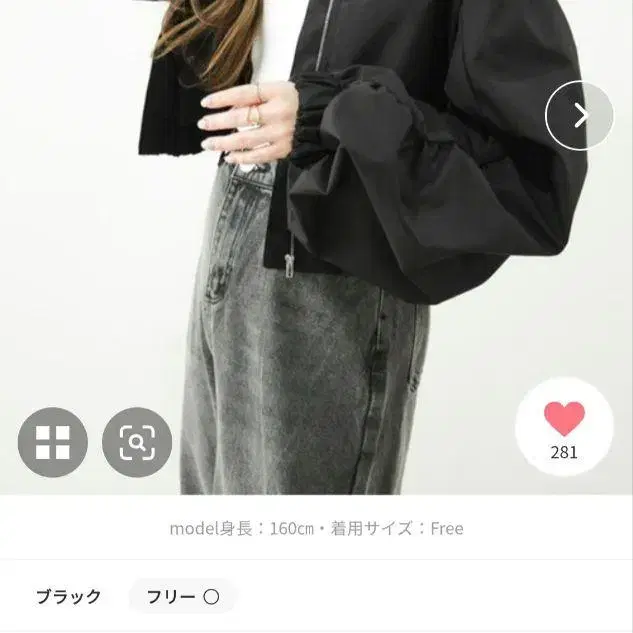Like this item with the heart

coord(564,419)
